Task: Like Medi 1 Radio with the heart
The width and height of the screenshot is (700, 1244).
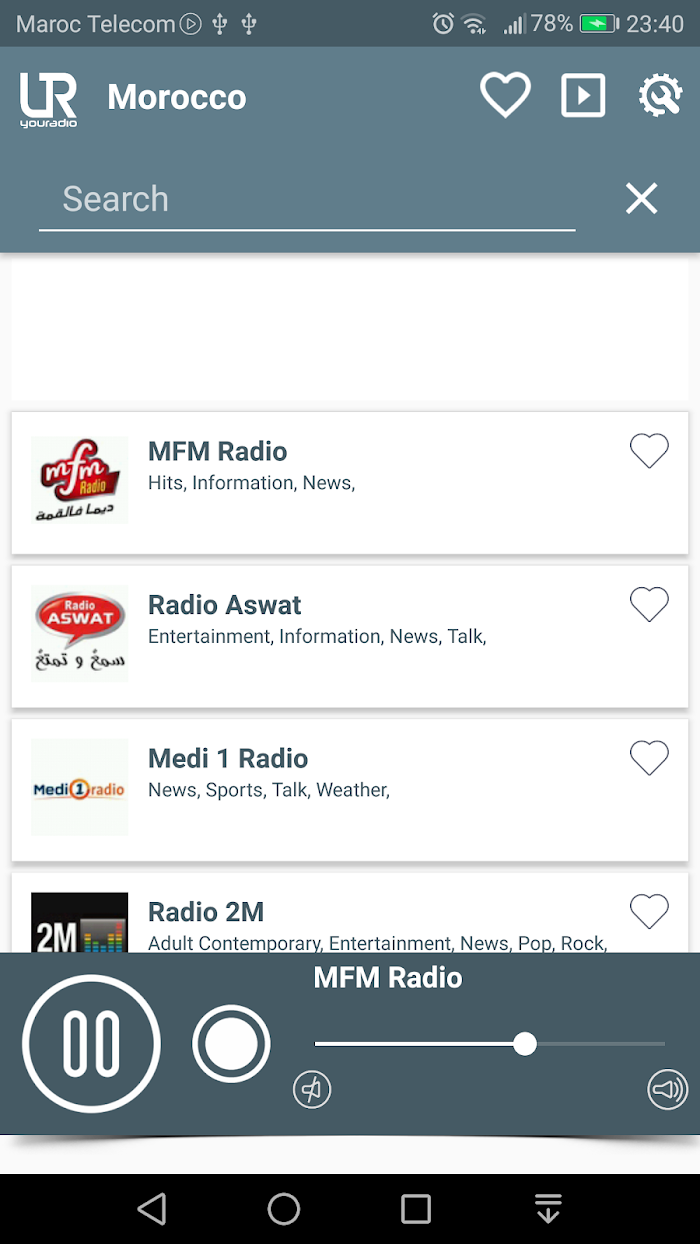Action: click(649, 757)
